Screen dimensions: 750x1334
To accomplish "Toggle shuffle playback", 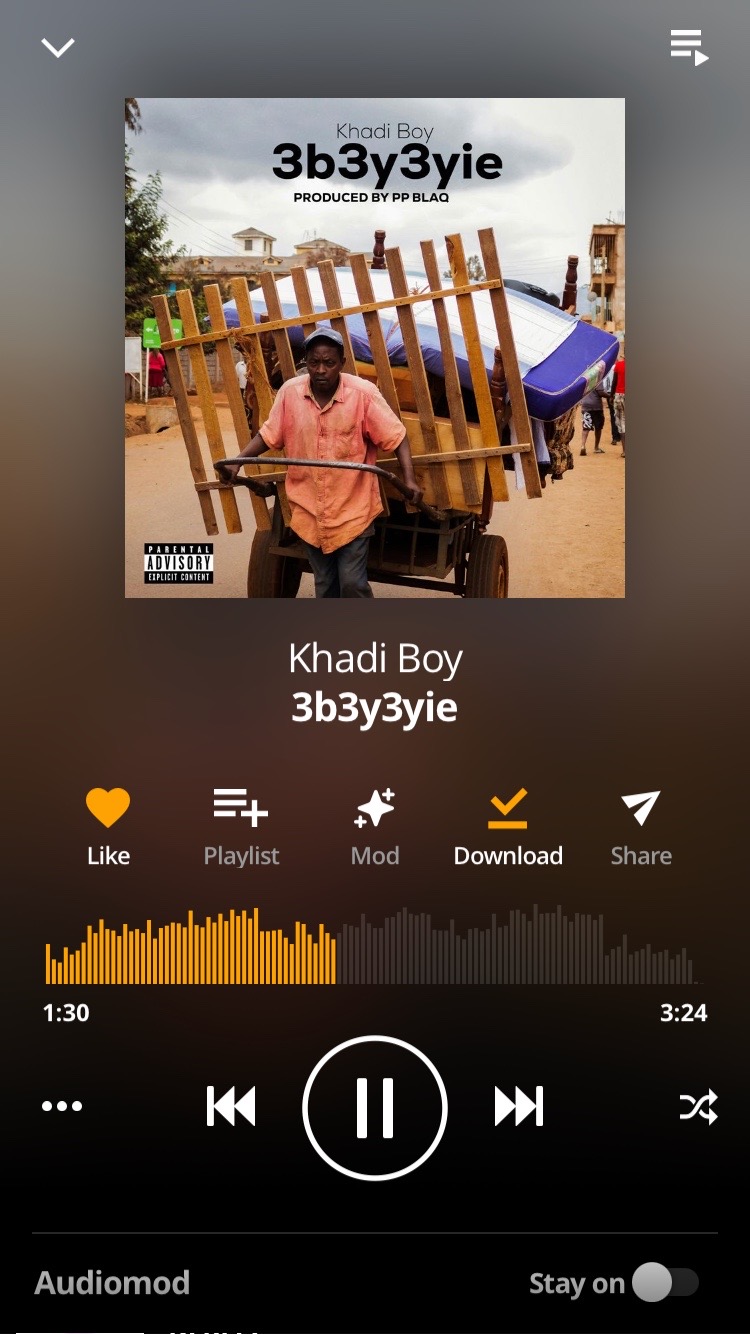I will pyautogui.click(x=698, y=1106).
